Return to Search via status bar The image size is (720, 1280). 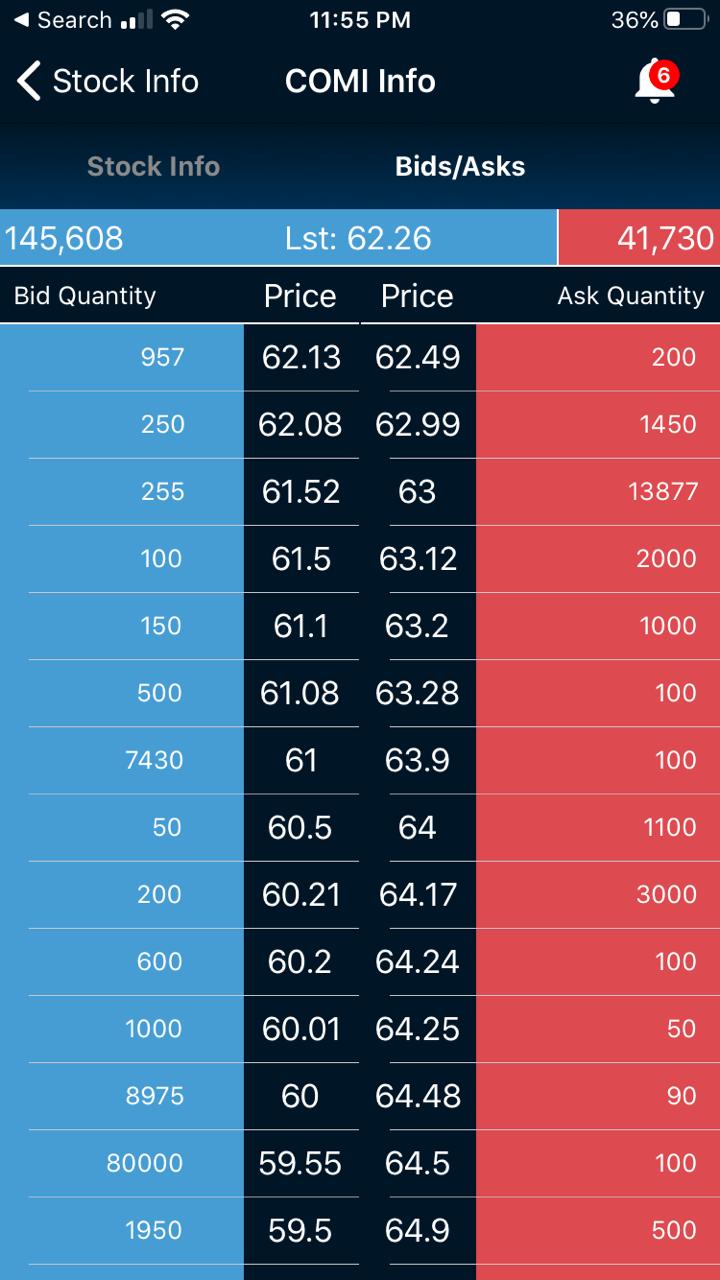(x=62, y=20)
